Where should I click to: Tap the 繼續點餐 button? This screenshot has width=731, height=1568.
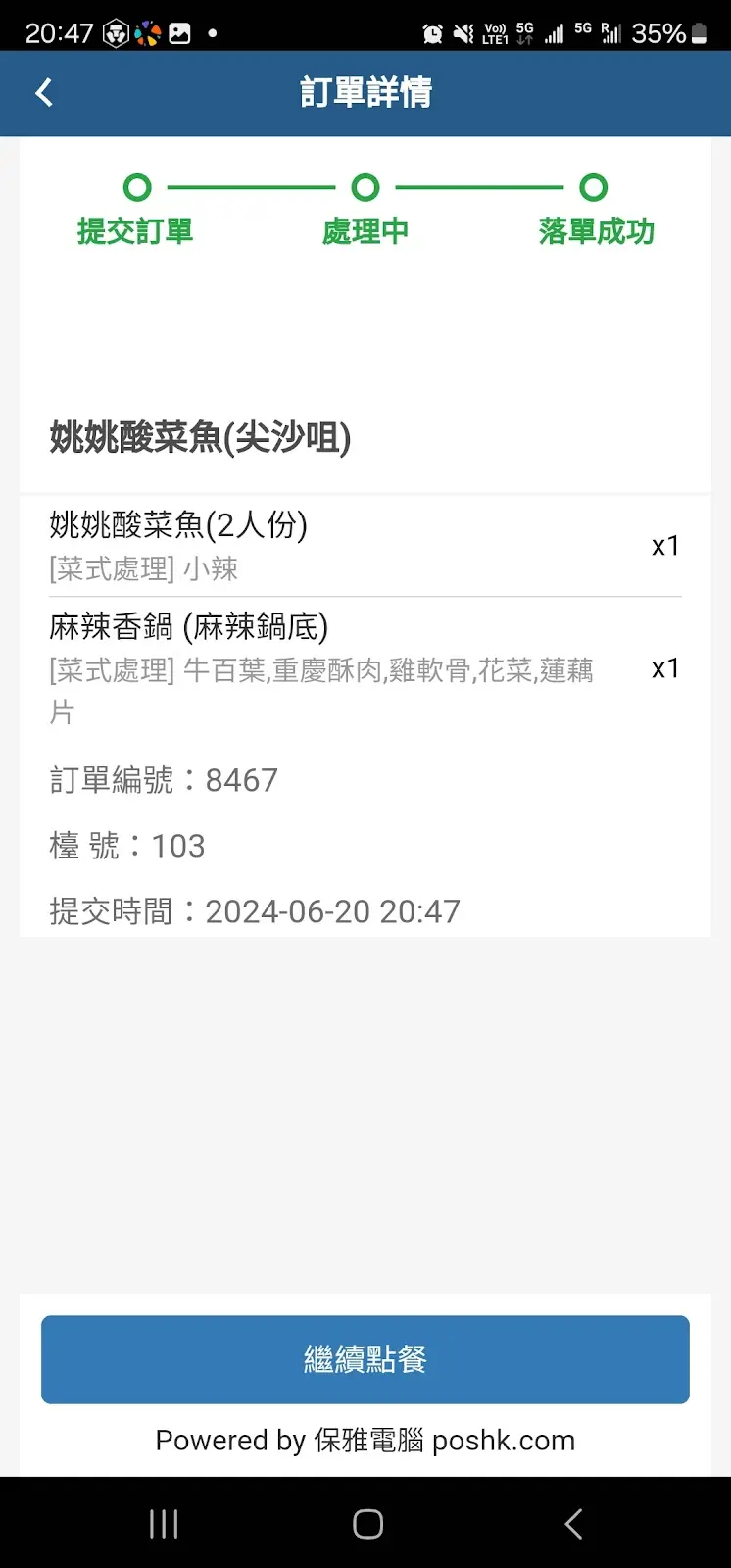365,1359
